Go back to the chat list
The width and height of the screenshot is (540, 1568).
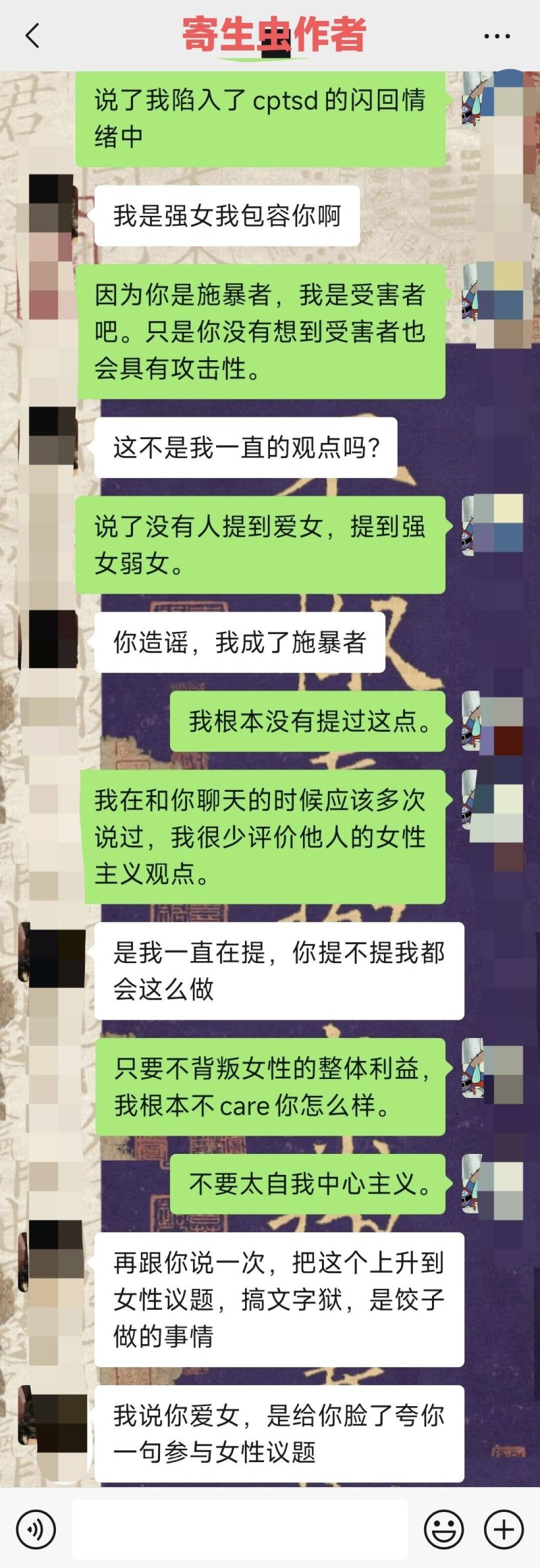tap(32, 35)
